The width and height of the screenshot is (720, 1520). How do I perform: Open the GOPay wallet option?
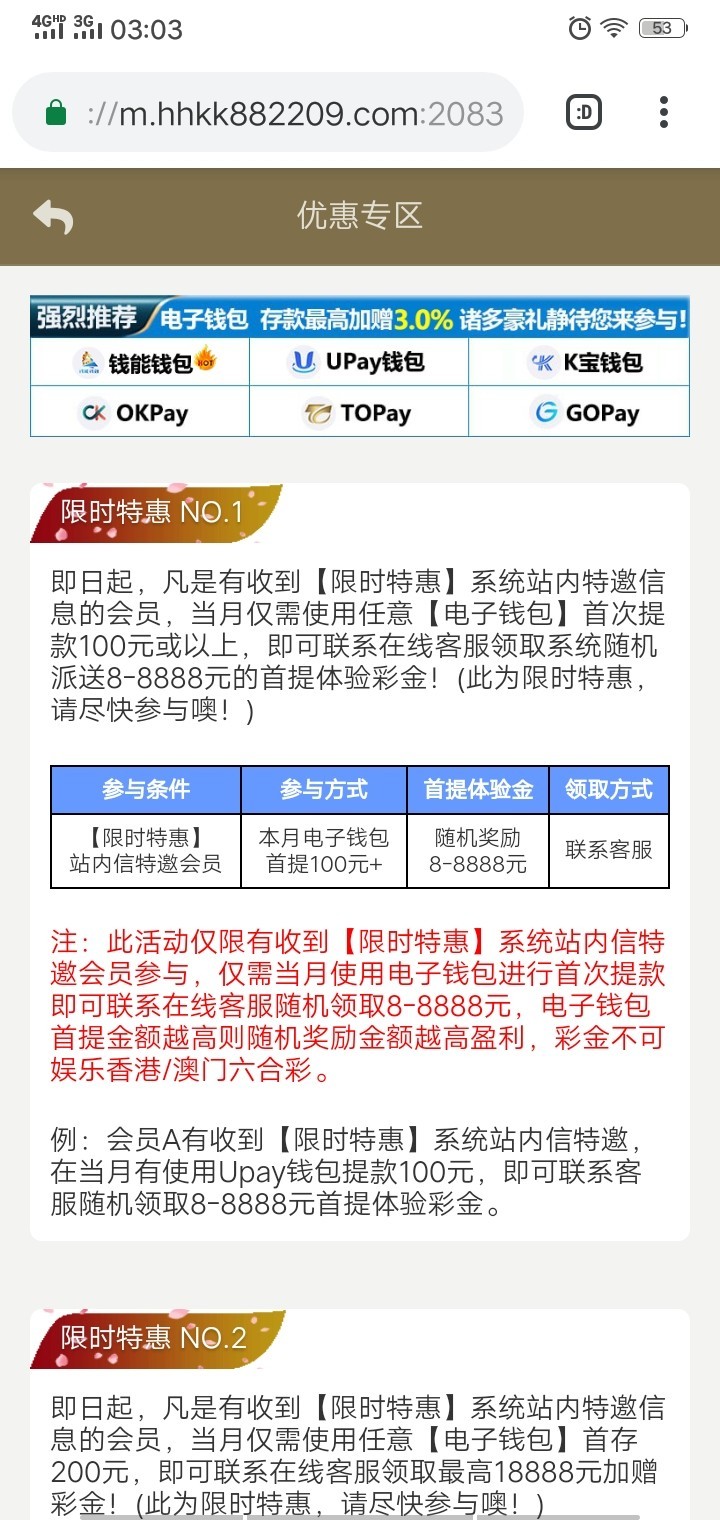579,412
